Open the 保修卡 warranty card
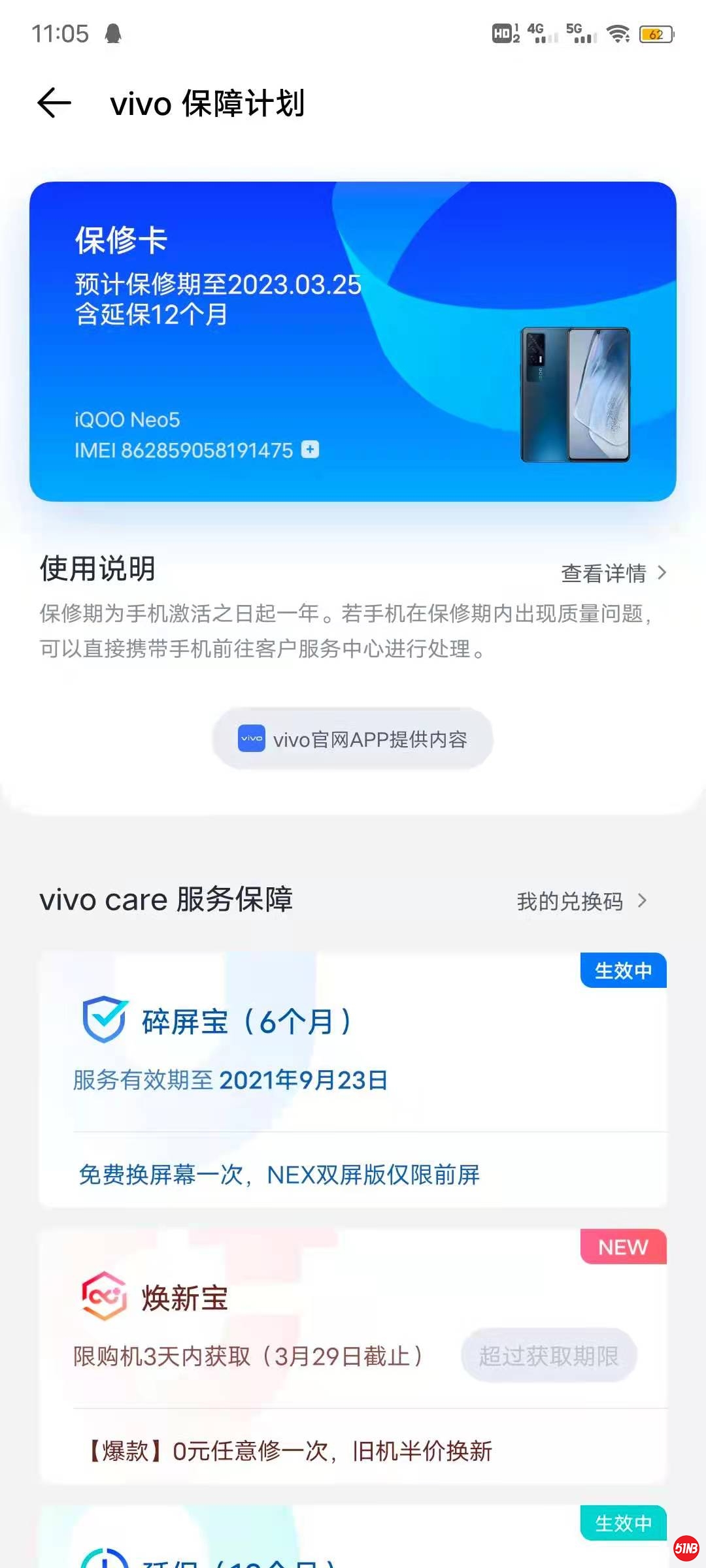Viewport: 706px width, 1568px height. pos(352,341)
